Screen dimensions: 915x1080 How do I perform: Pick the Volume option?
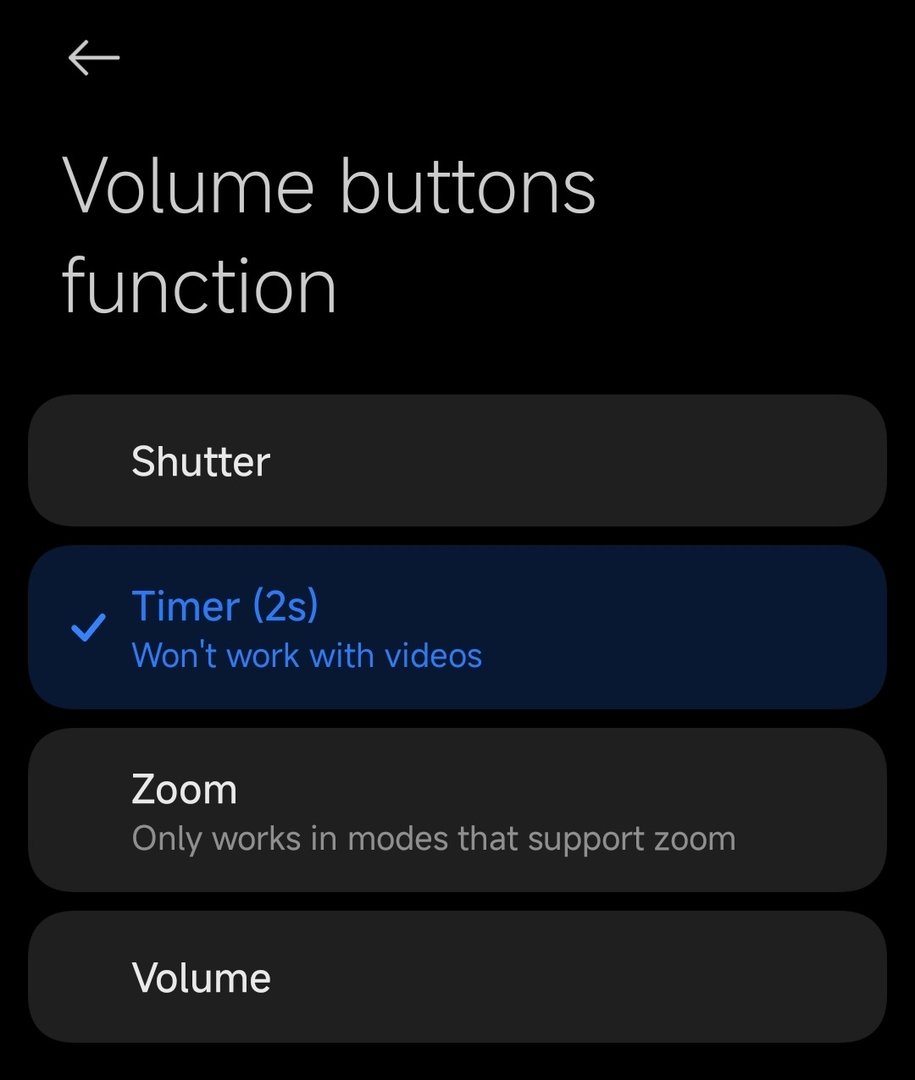457,977
